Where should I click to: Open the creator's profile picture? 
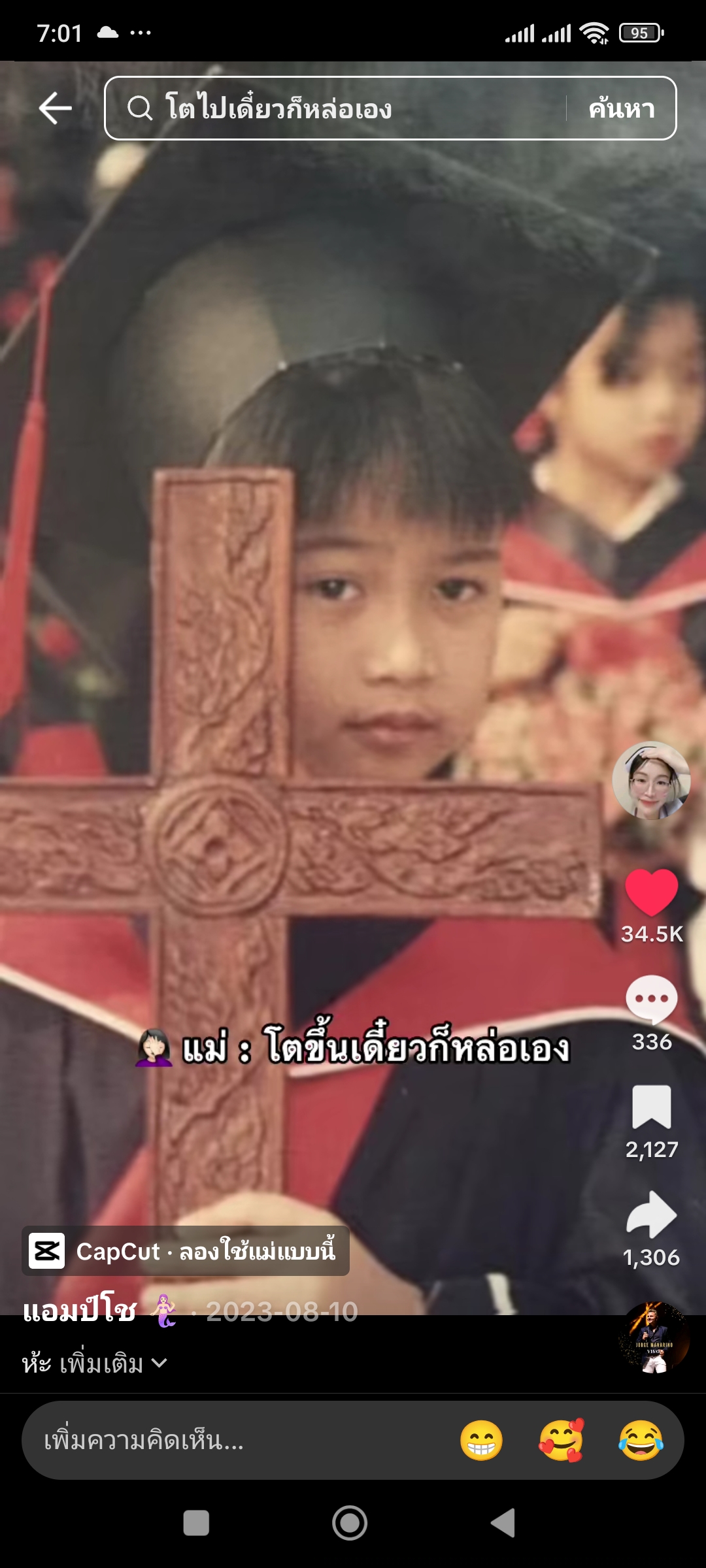(x=651, y=780)
